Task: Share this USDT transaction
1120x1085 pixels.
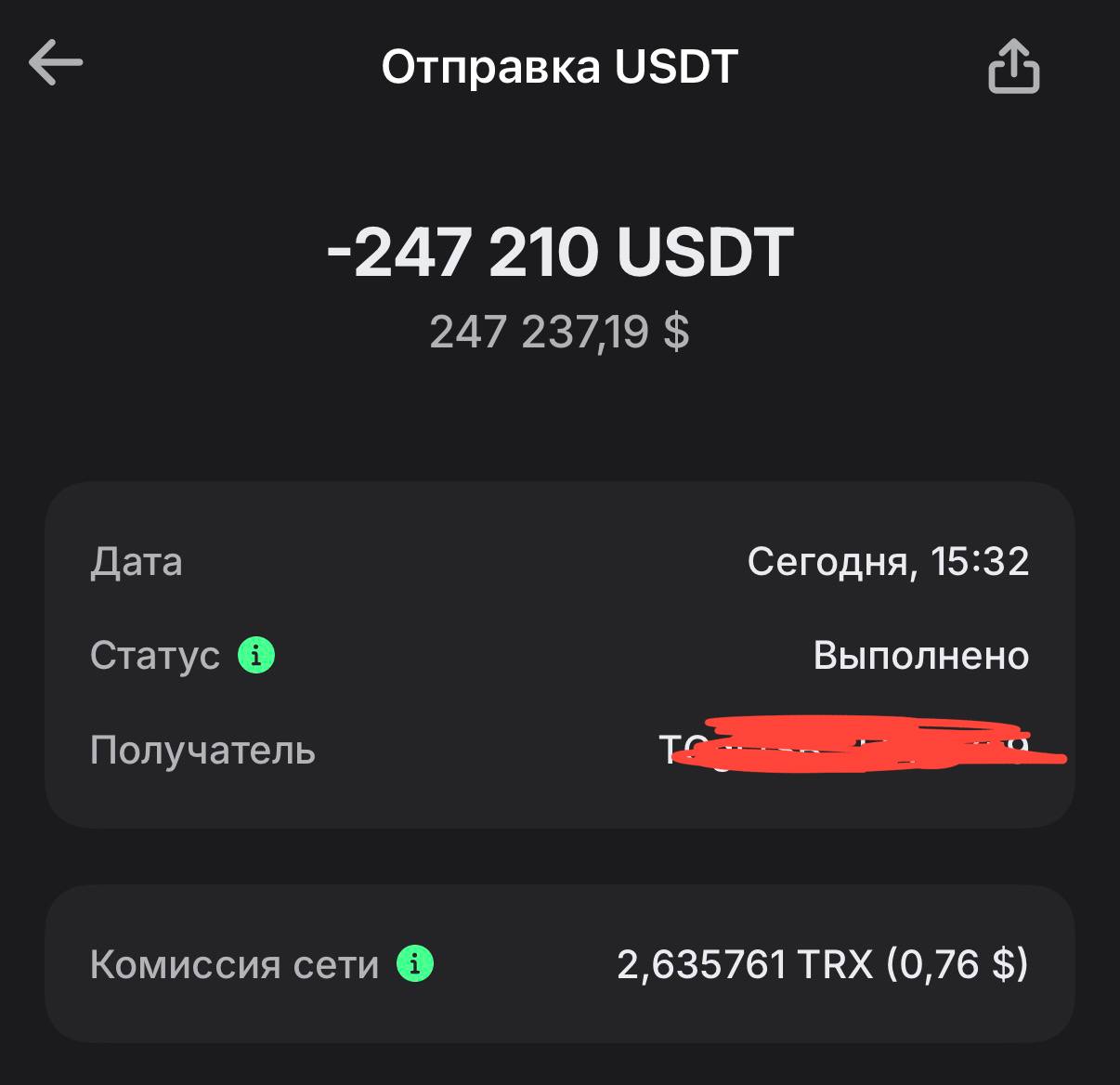Action: point(1013,66)
